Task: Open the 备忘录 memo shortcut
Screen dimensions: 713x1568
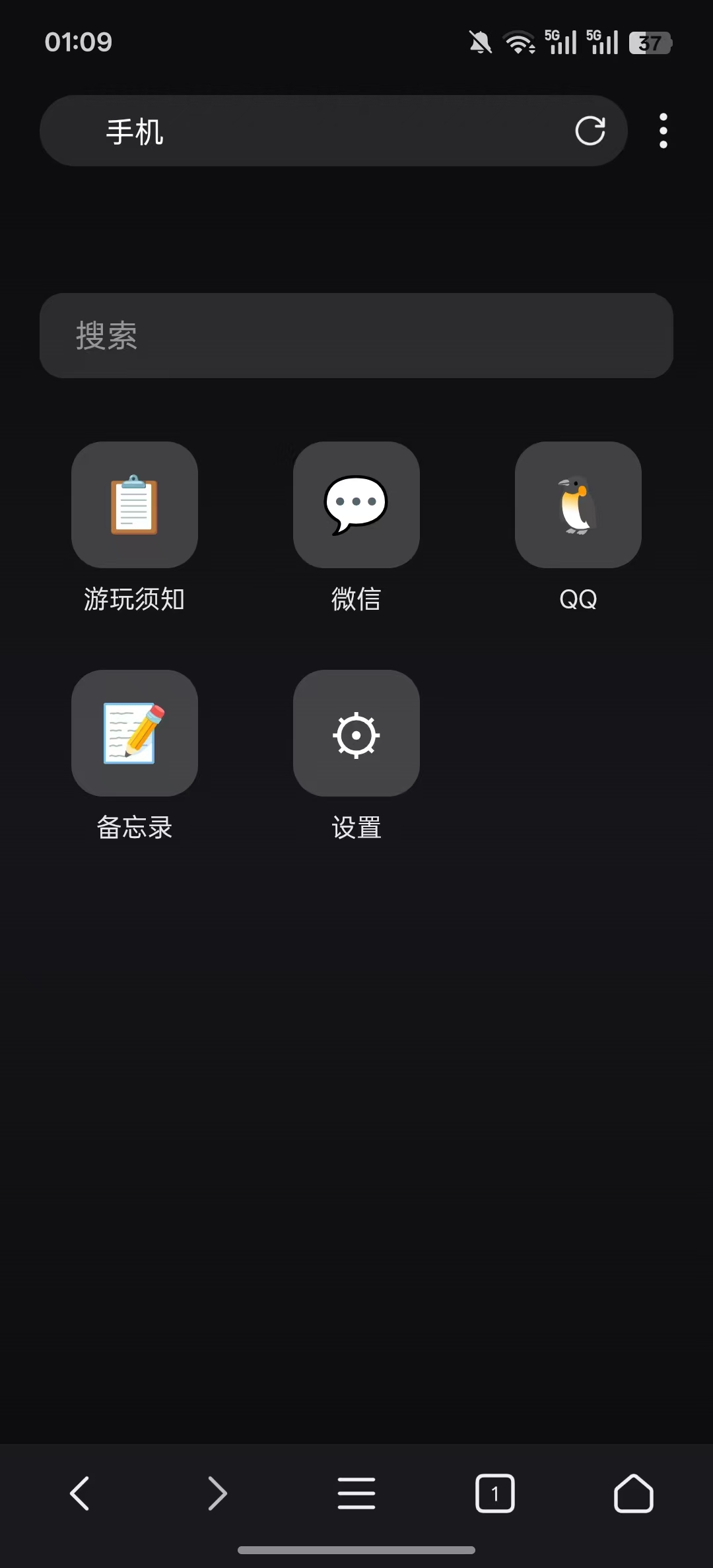Action: click(x=134, y=734)
